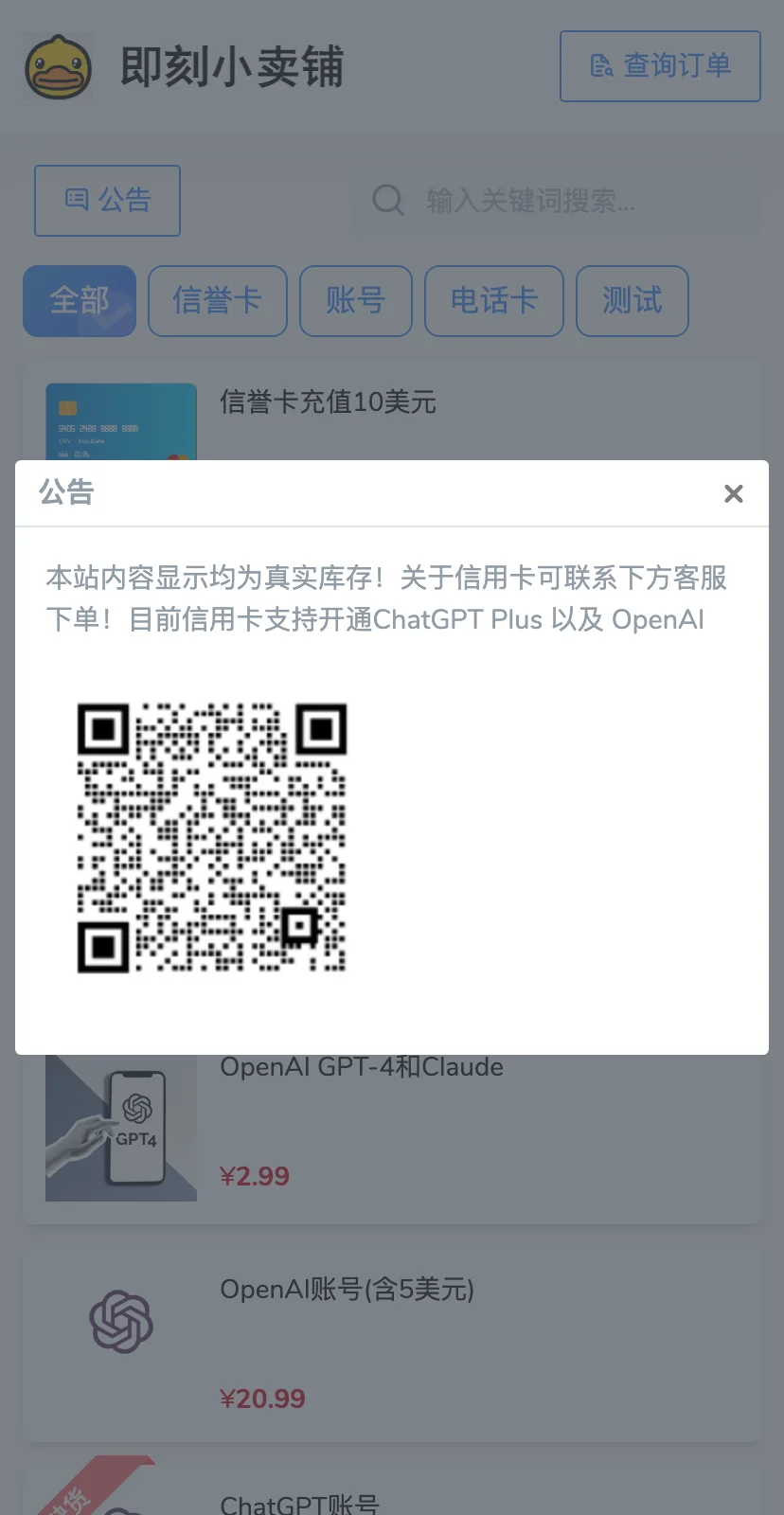784x1515 pixels.
Task: Switch to the 信誉卡 category
Action: pyautogui.click(x=217, y=301)
